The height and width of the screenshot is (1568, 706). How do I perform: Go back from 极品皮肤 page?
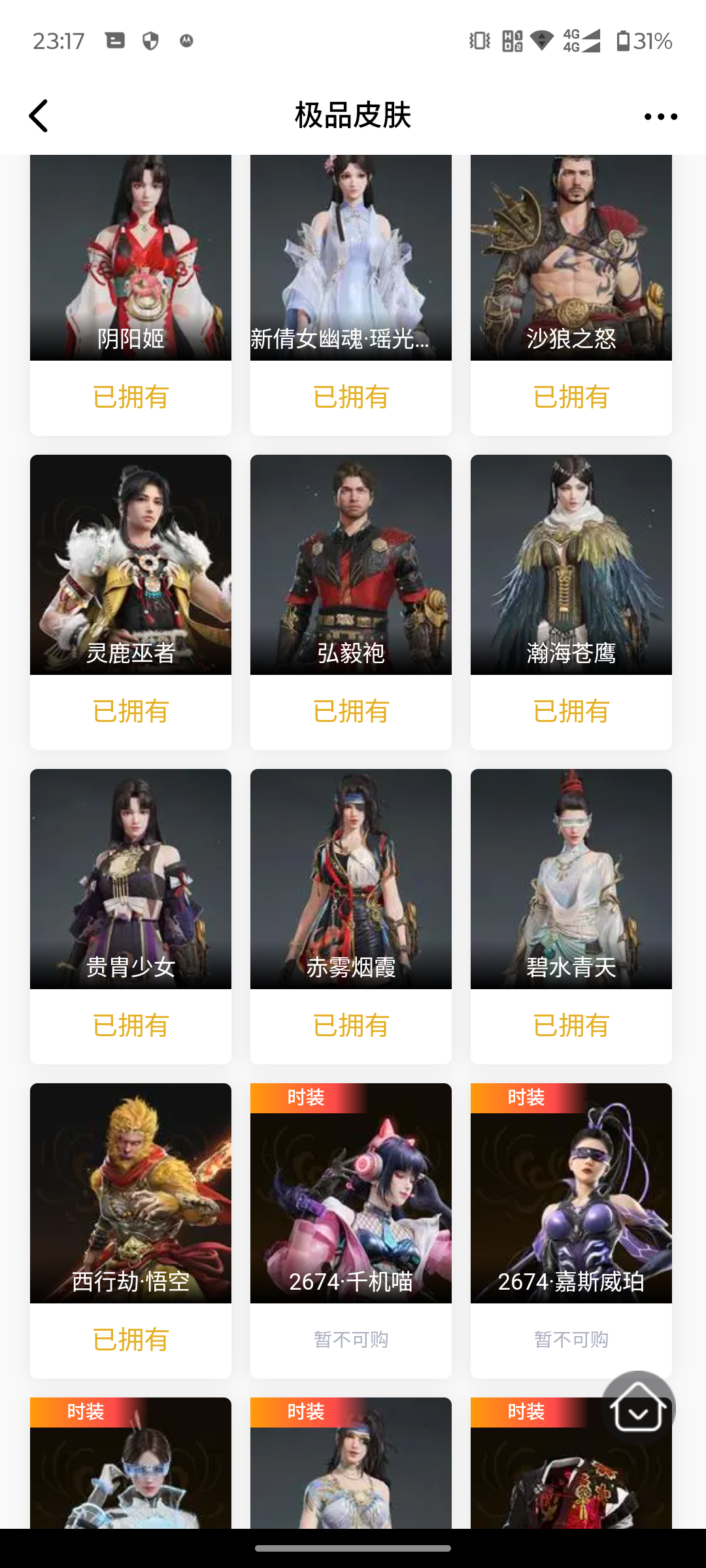(39, 116)
